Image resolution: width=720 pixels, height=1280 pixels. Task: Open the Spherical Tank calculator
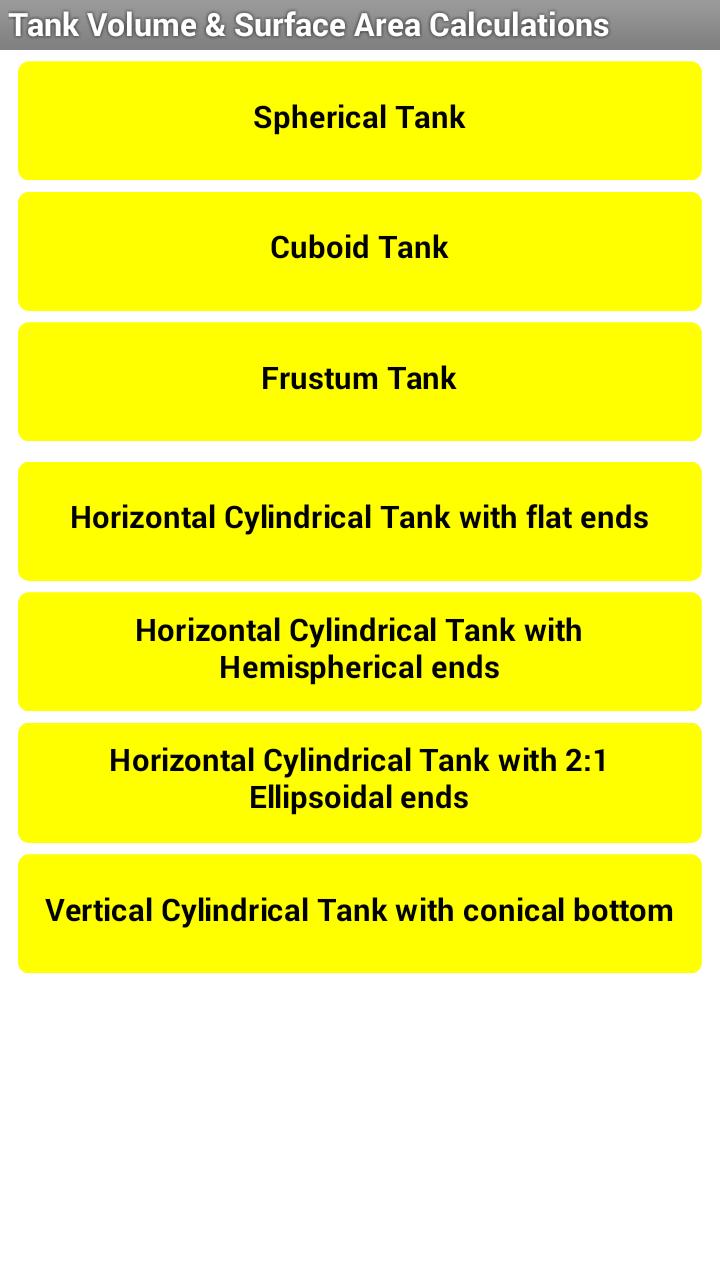click(x=360, y=120)
